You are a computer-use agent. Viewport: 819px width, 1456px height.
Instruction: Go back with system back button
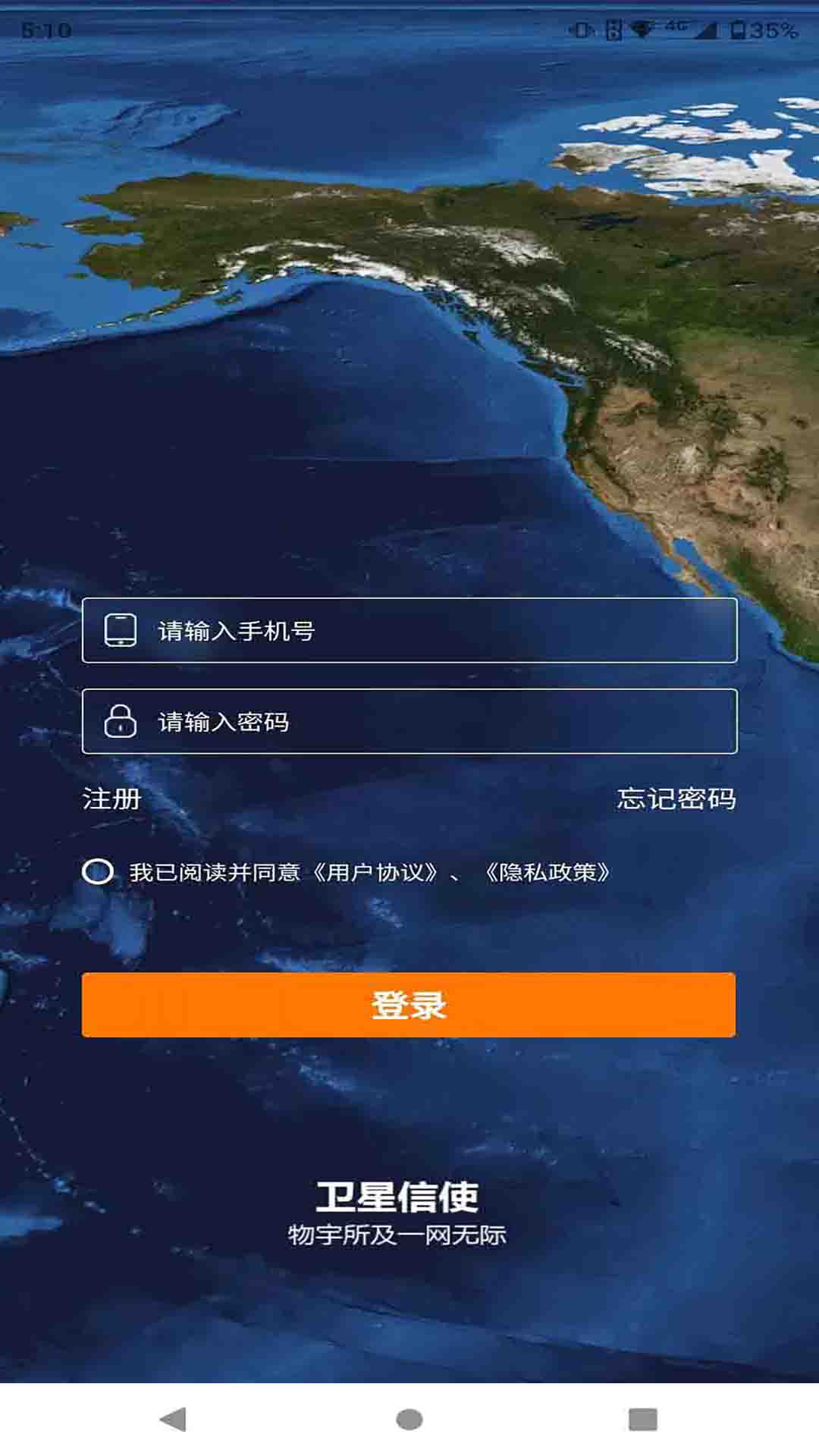(174, 1419)
